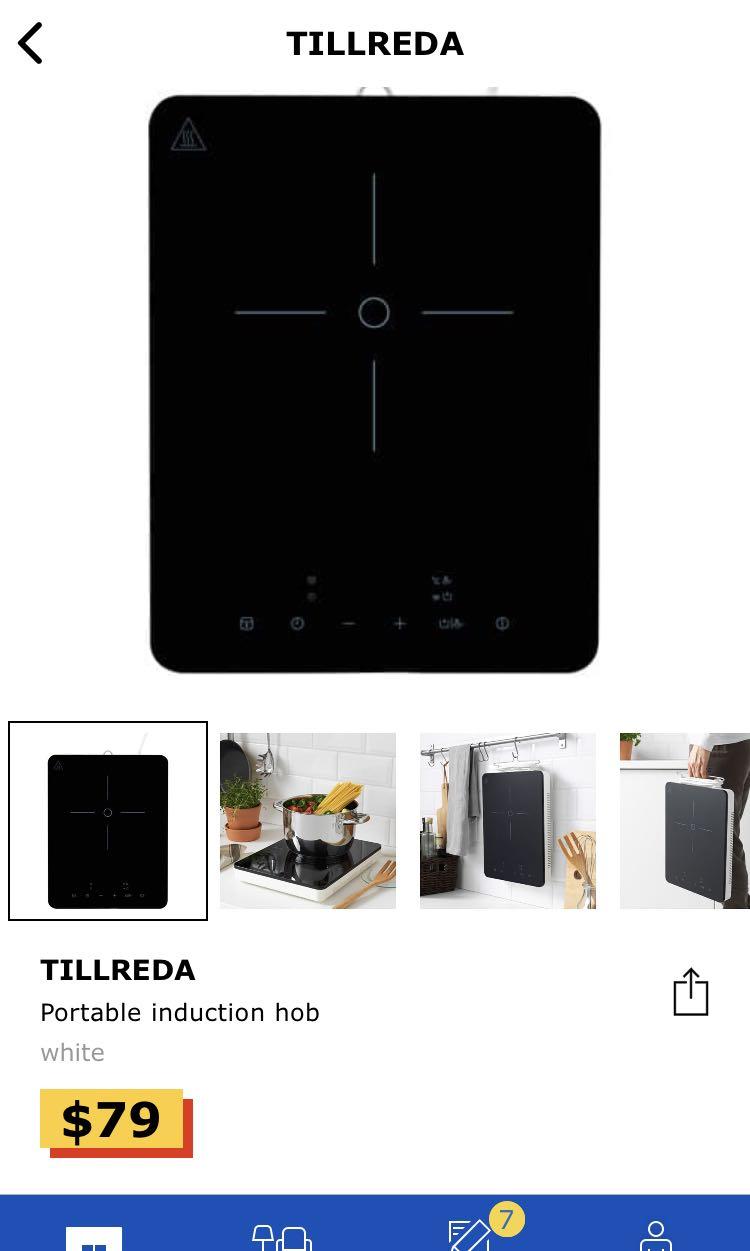Open the main hob product image
The image size is (750, 1251).
(374, 384)
